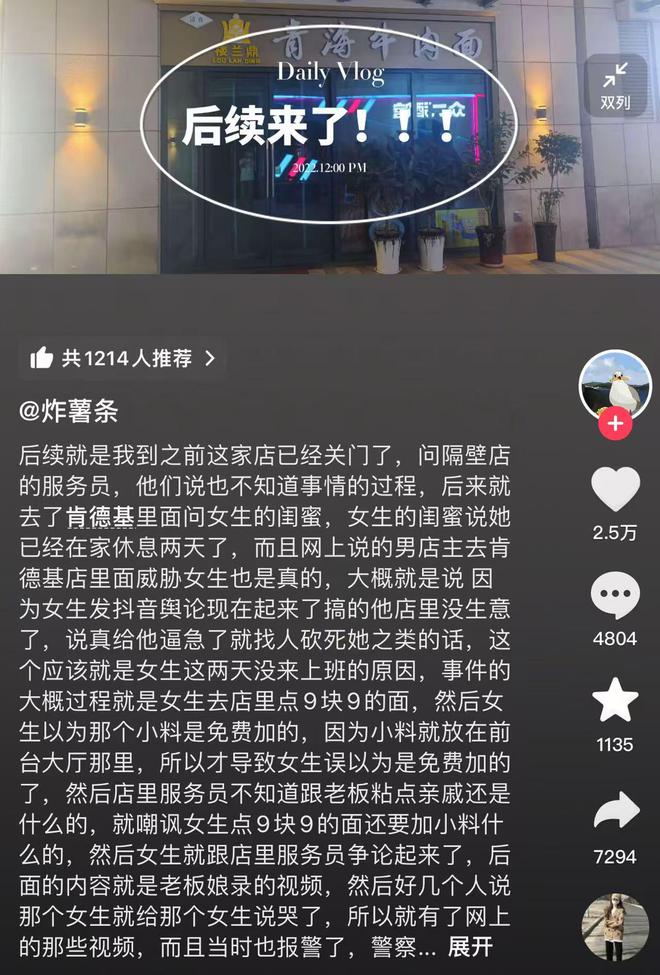
Task: Follow the creator with the red plus
Action: 614,424
